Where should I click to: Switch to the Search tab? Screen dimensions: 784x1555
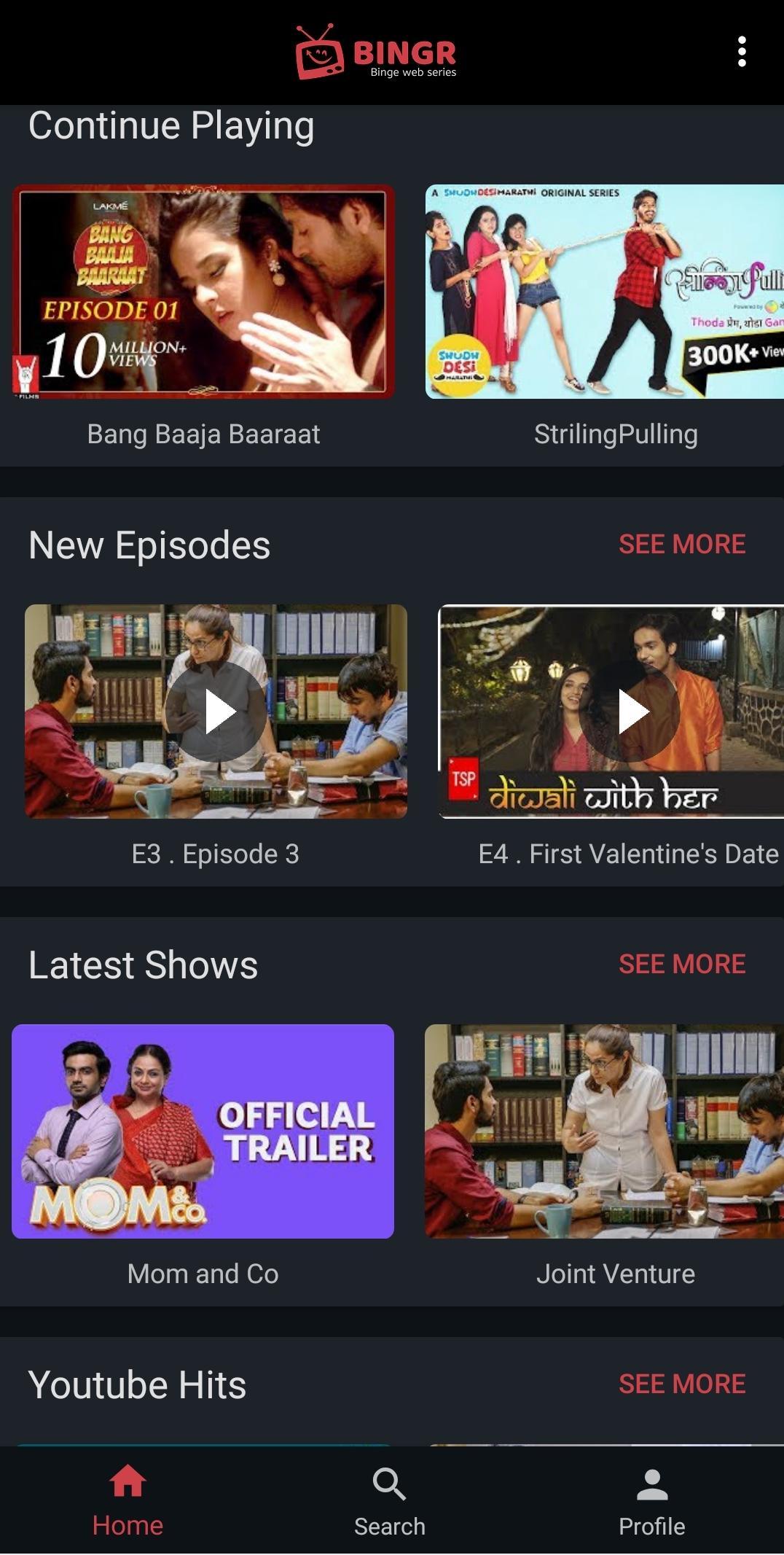tap(390, 1502)
